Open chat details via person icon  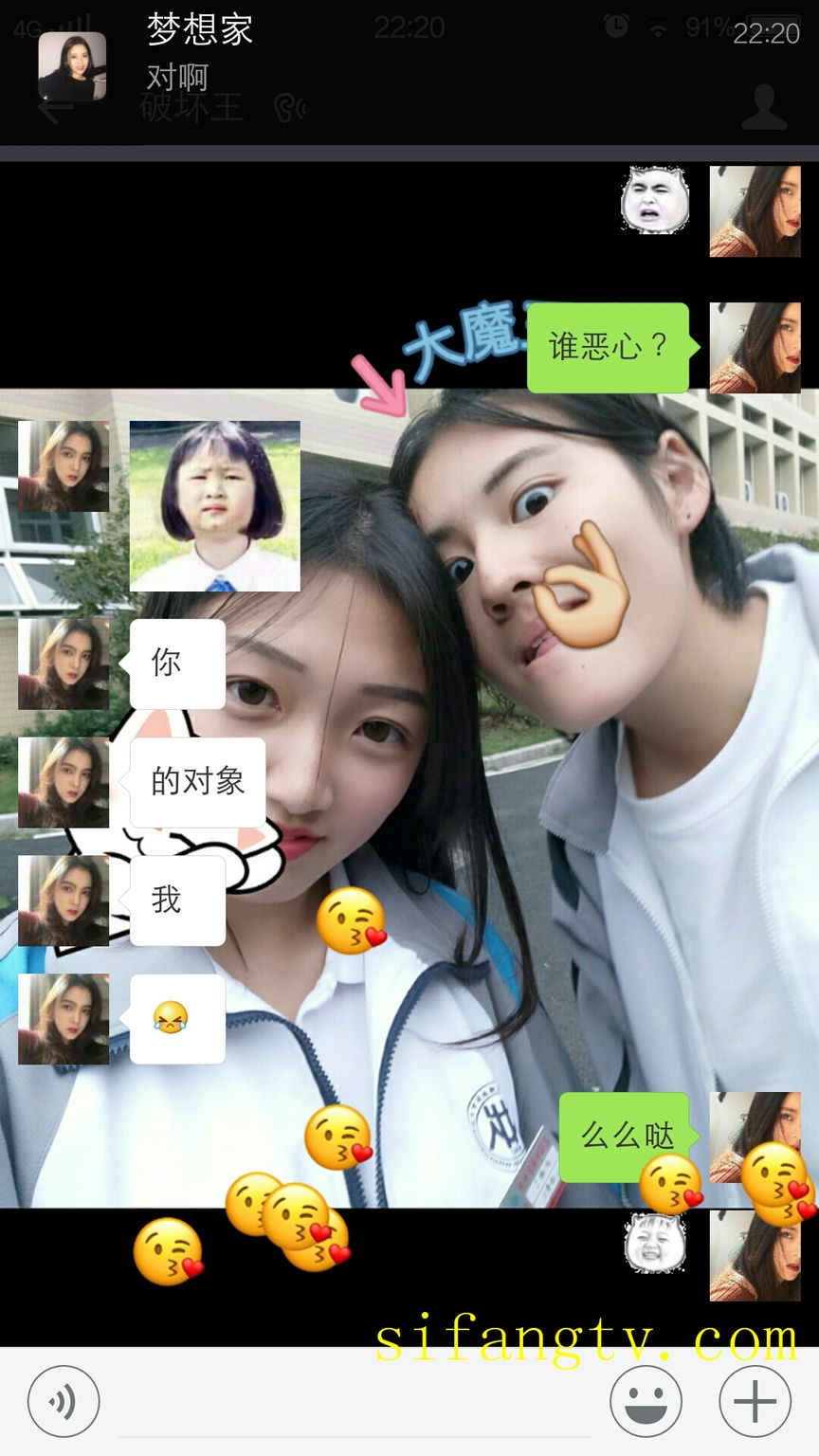point(764,107)
